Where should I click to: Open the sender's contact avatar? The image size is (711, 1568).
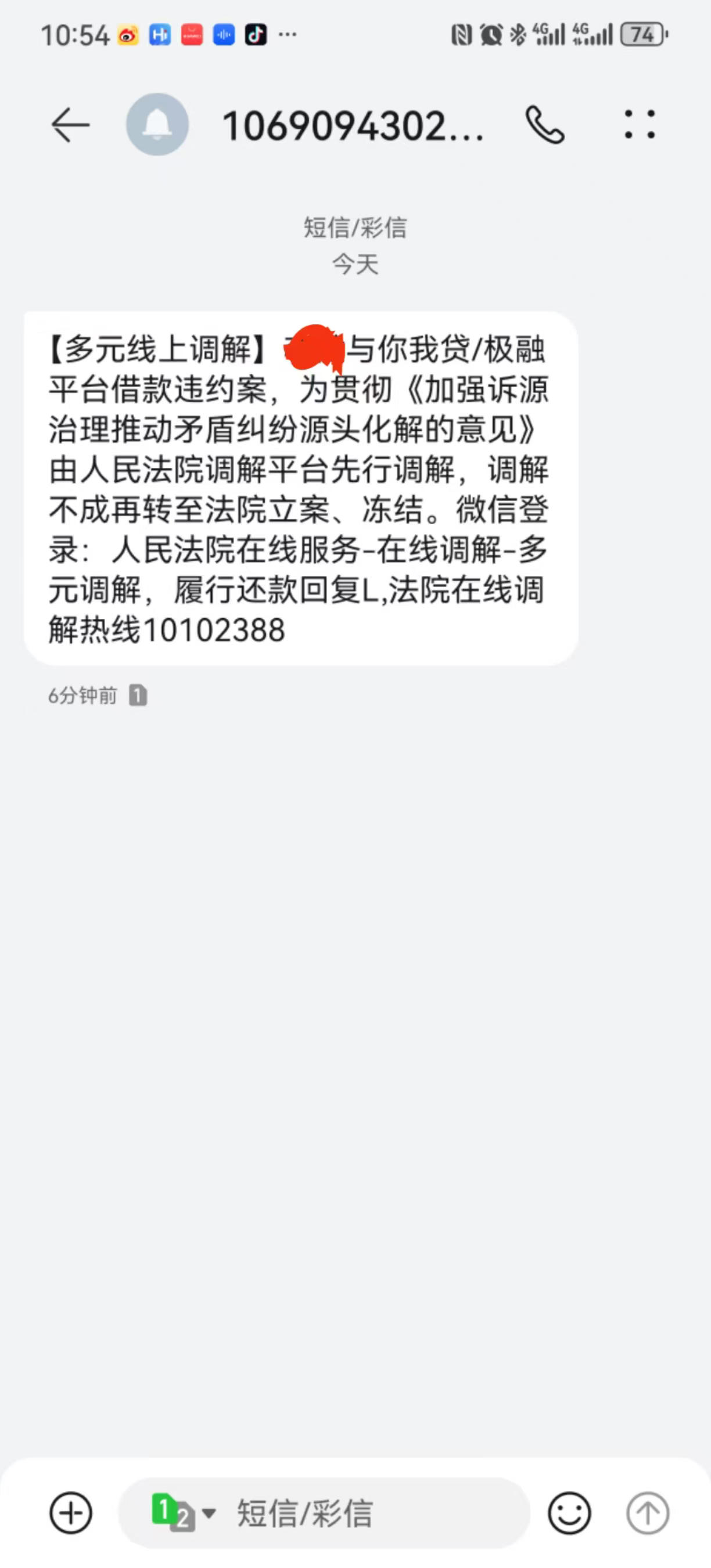(157, 124)
